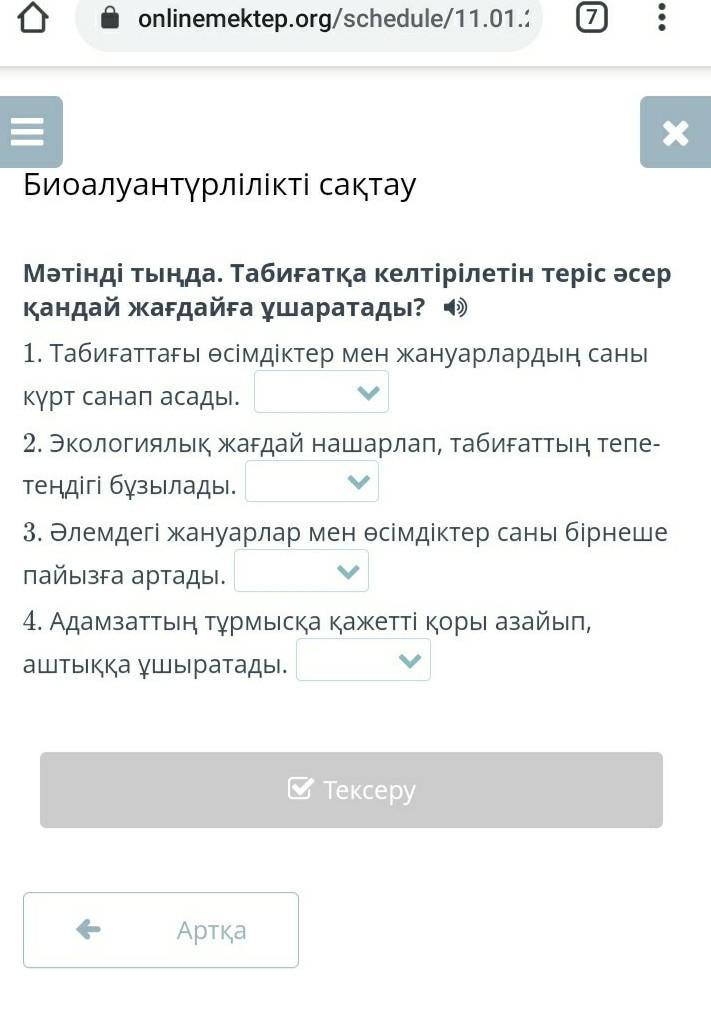Open the browser tab switcher

pos(592,17)
